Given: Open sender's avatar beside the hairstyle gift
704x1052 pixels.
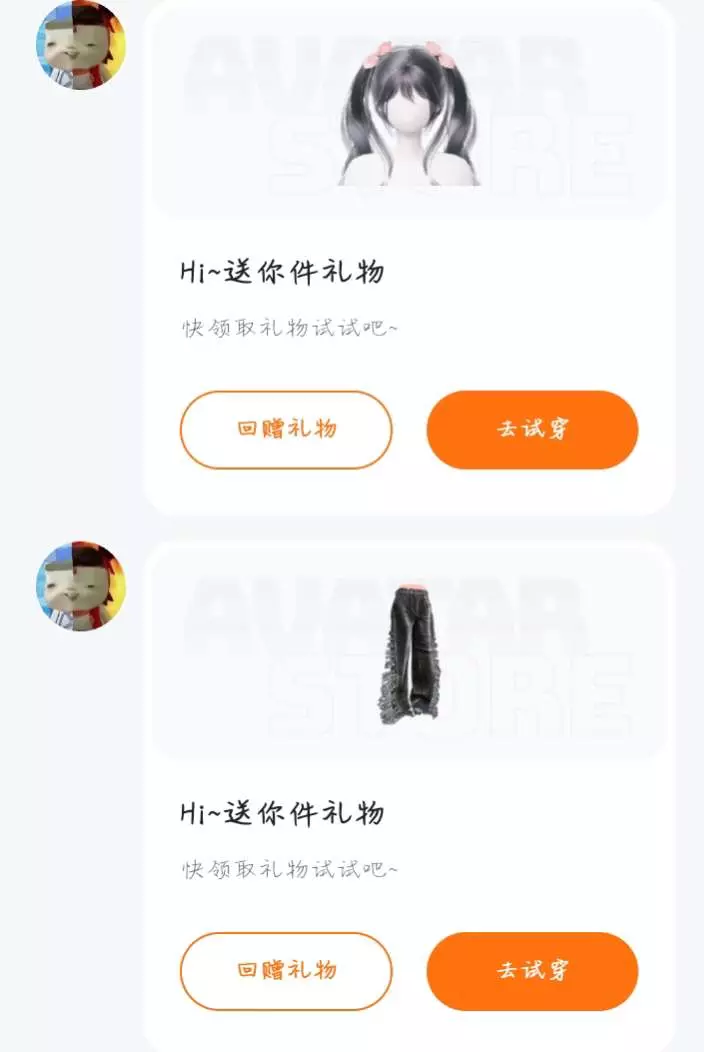Looking at the screenshot, I should pyautogui.click(x=81, y=45).
